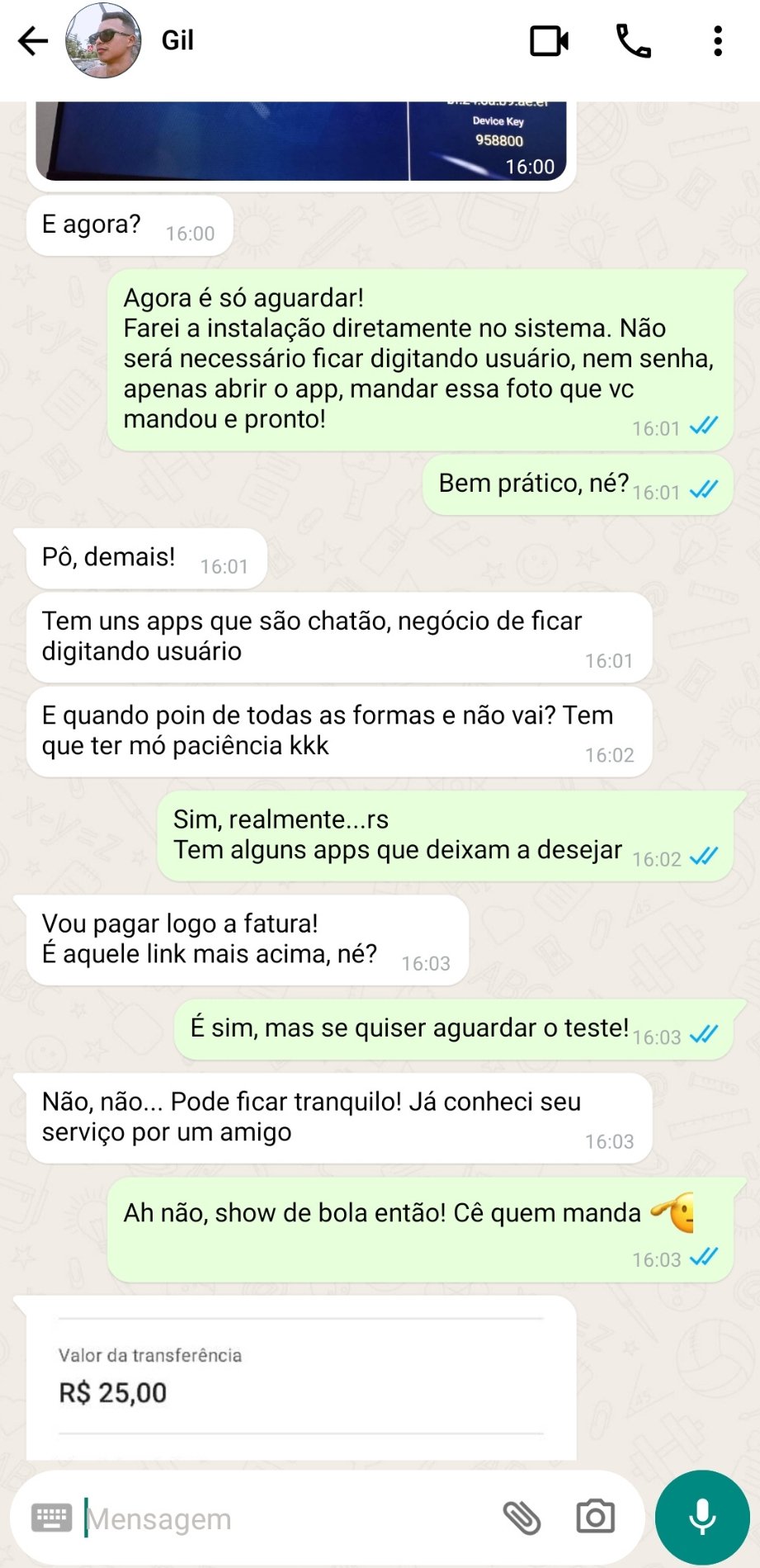The height and width of the screenshot is (1568, 760).
Task: Open the chat overflow menu
Action: [715, 40]
